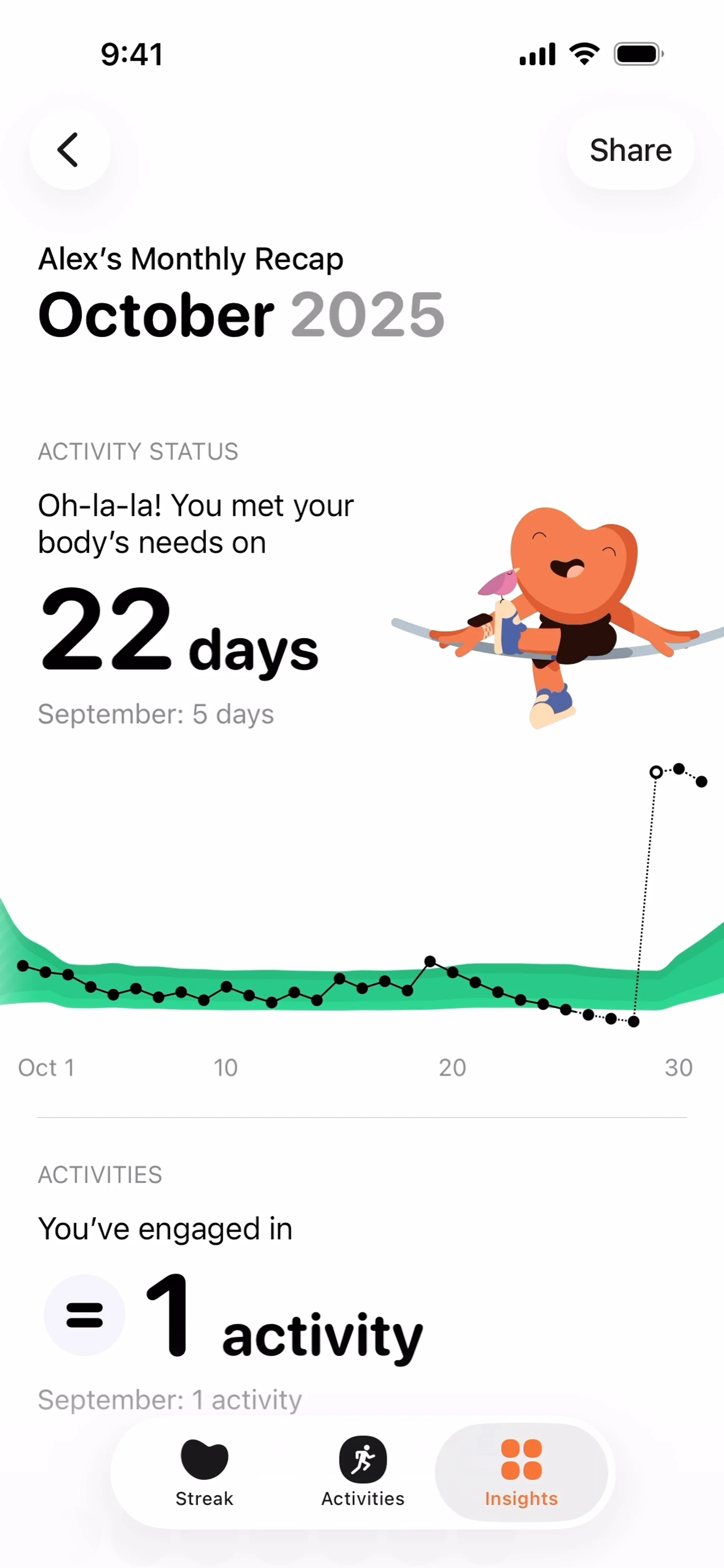The height and width of the screenshot is (1568, 724).
Task: Select the Insights tab
Action: click(521, 1472)
